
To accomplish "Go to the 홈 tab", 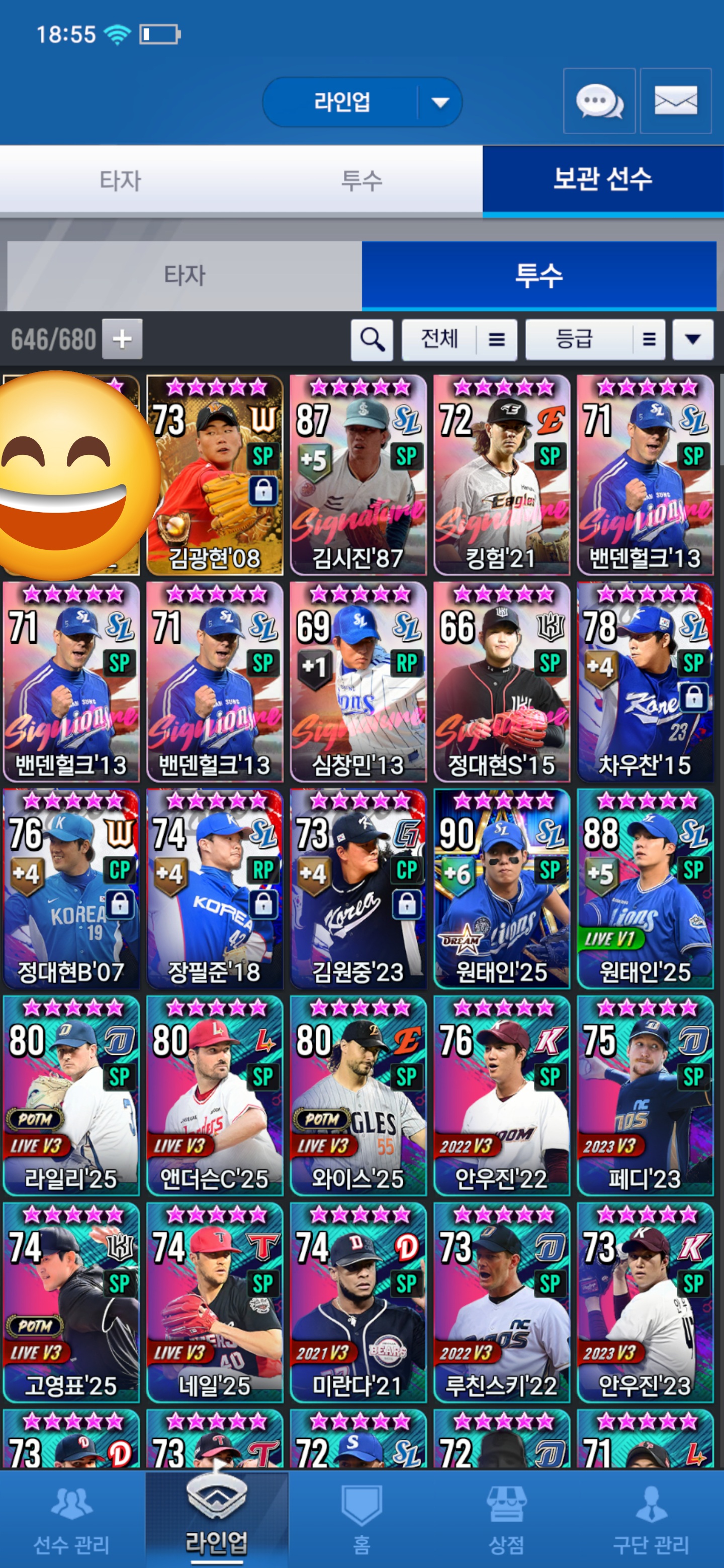I will click(361, 1520).
